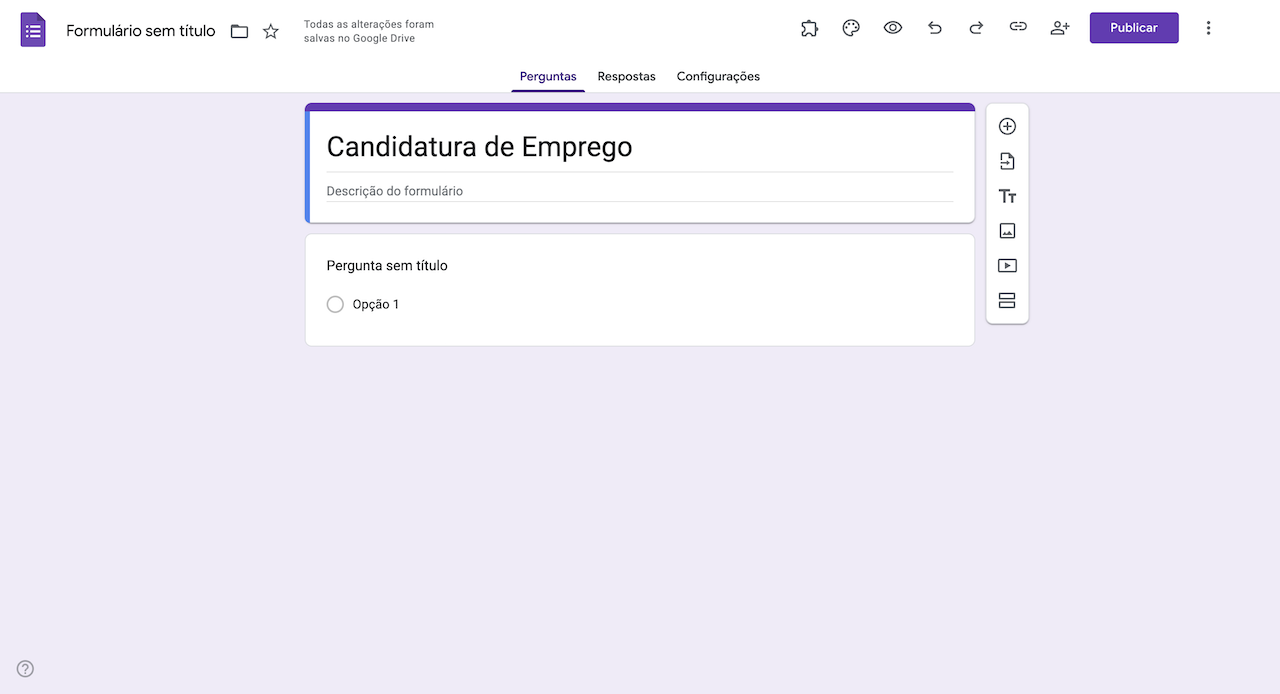Copy the form link icon

[x=1018, y=28]
